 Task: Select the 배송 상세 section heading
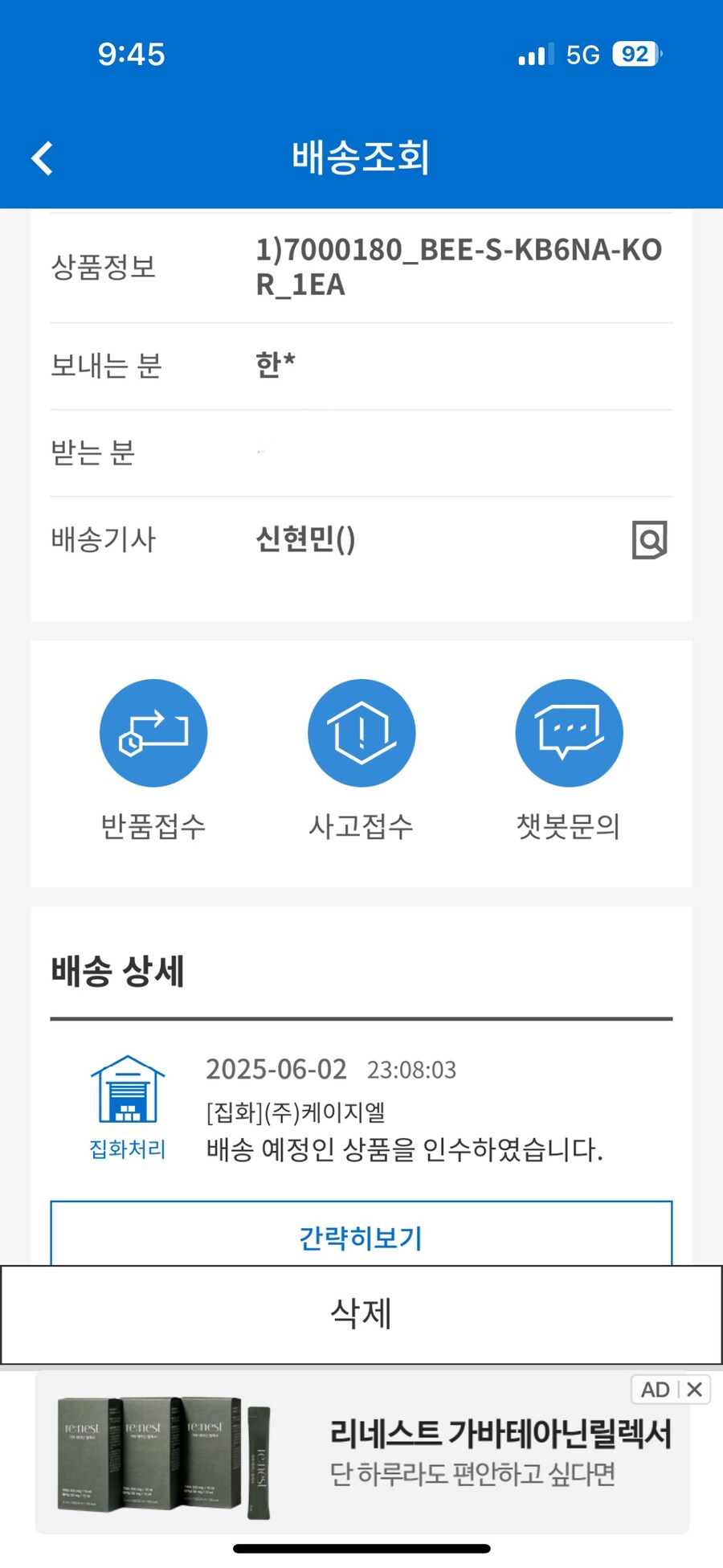(117, 971)
